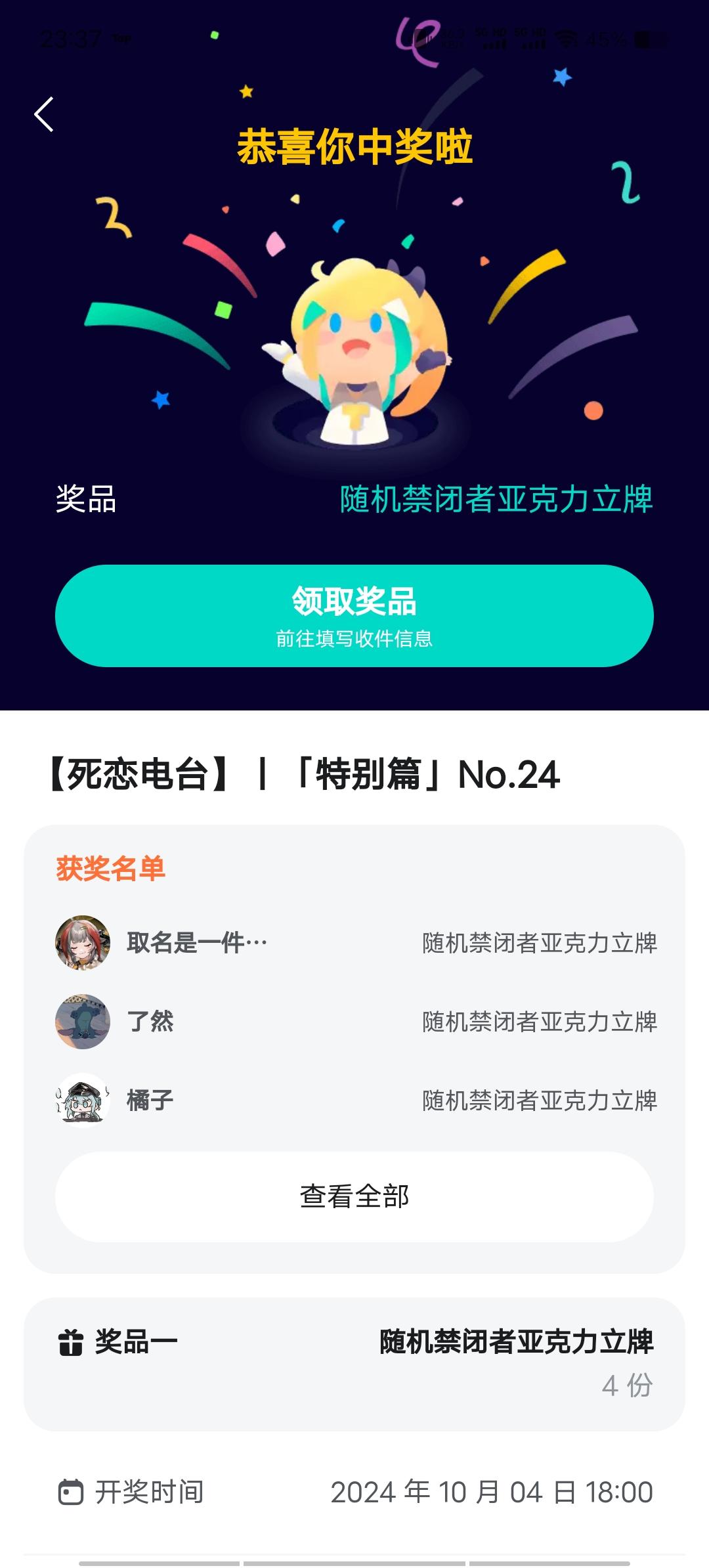Tap the back arrow to exit prize page

pos(44,115)
